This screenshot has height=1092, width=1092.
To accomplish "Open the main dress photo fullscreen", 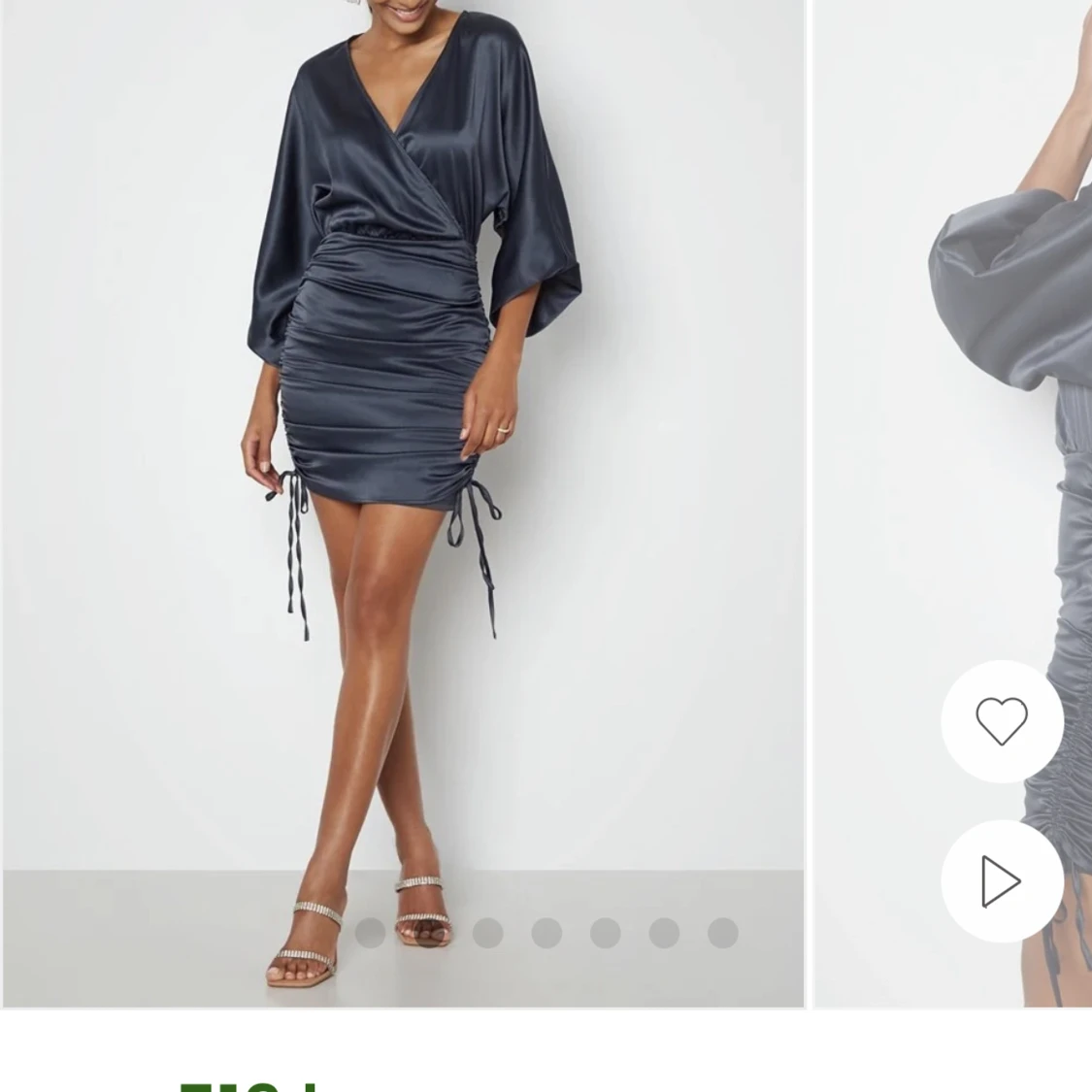I will [x=403, y=437].
